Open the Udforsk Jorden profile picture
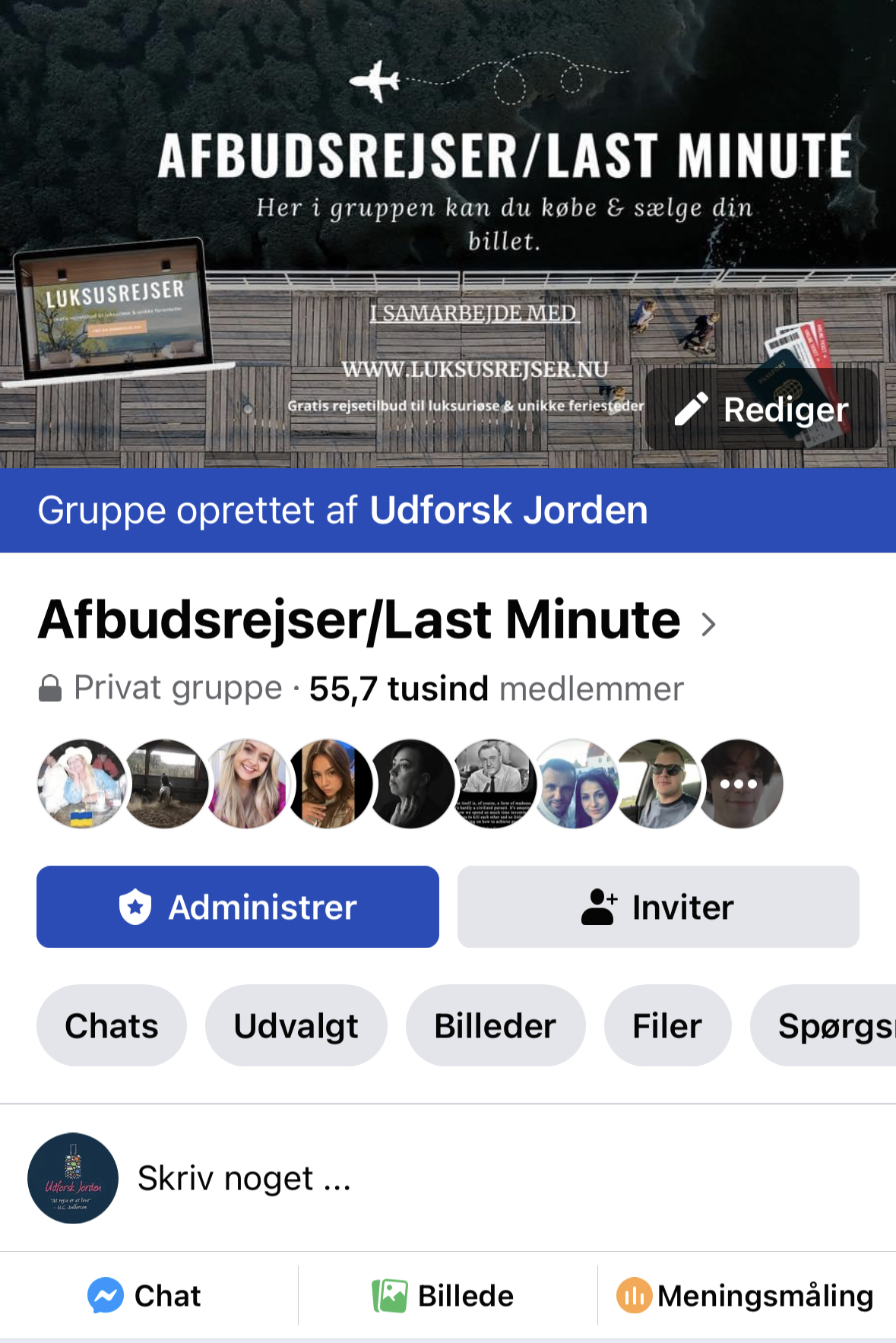 [x=73, y=1178]
